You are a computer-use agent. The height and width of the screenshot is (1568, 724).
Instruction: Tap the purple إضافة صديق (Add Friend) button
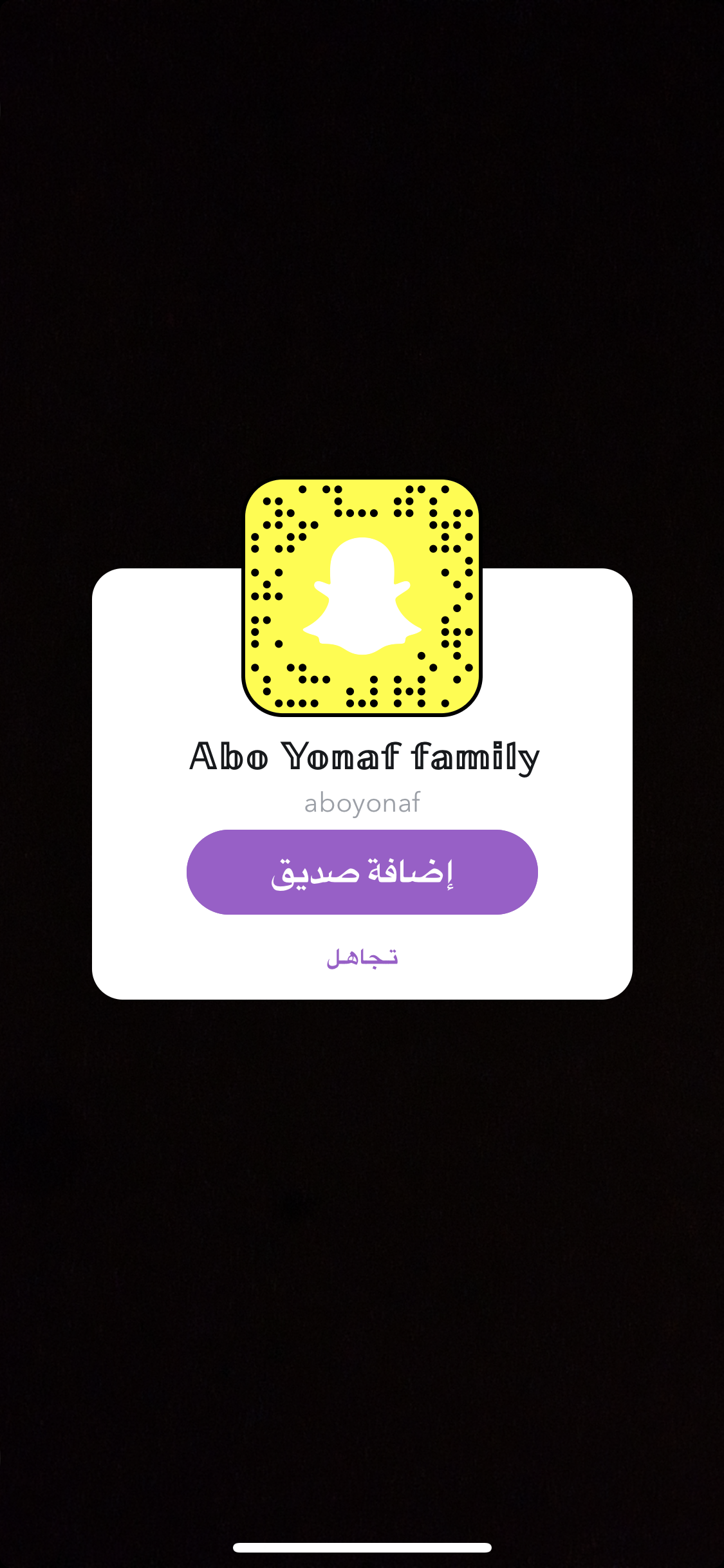[x=362, y=872]
